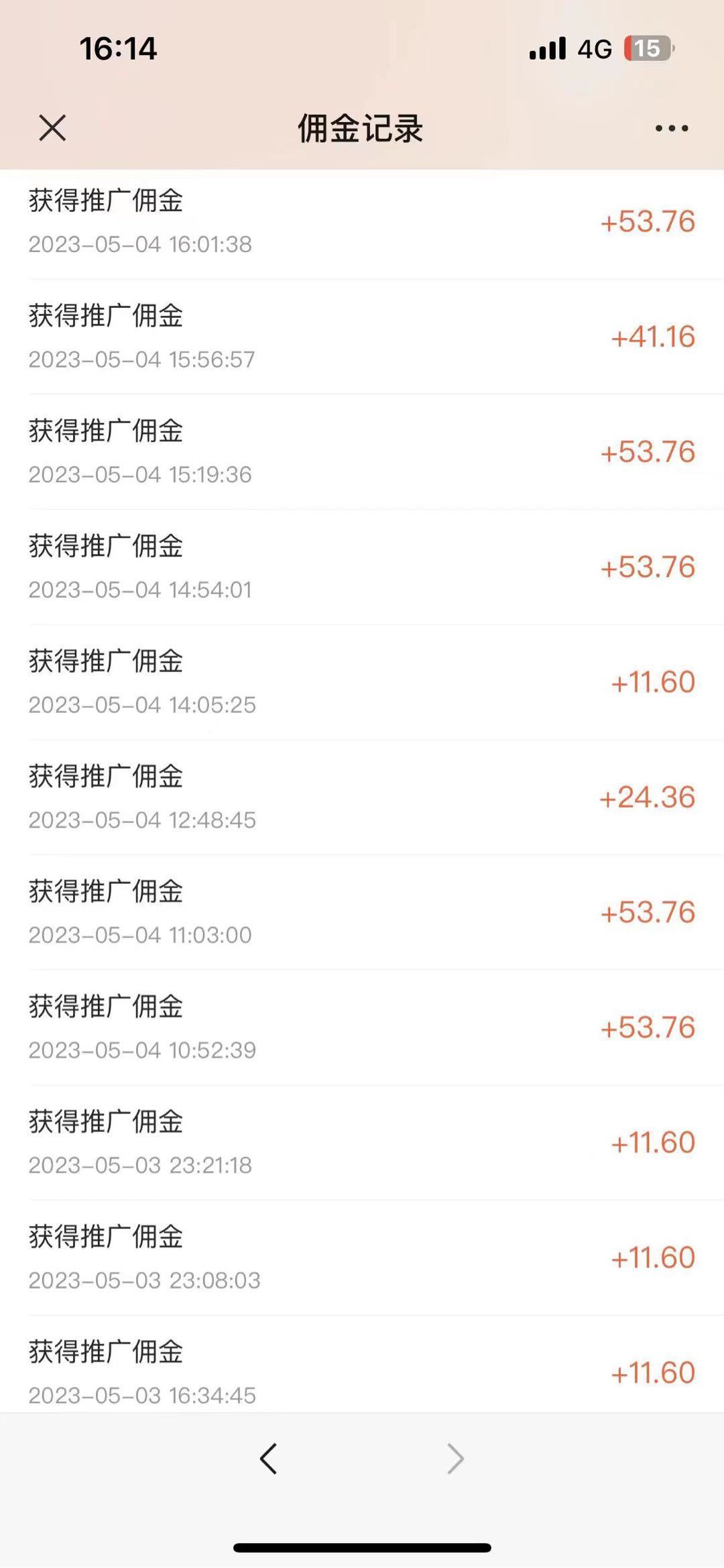Image resolution: width=724 pixels, height=1568 pixels.
Task: Open the commission record at 16:01:38
Action: tap(362, 221)
